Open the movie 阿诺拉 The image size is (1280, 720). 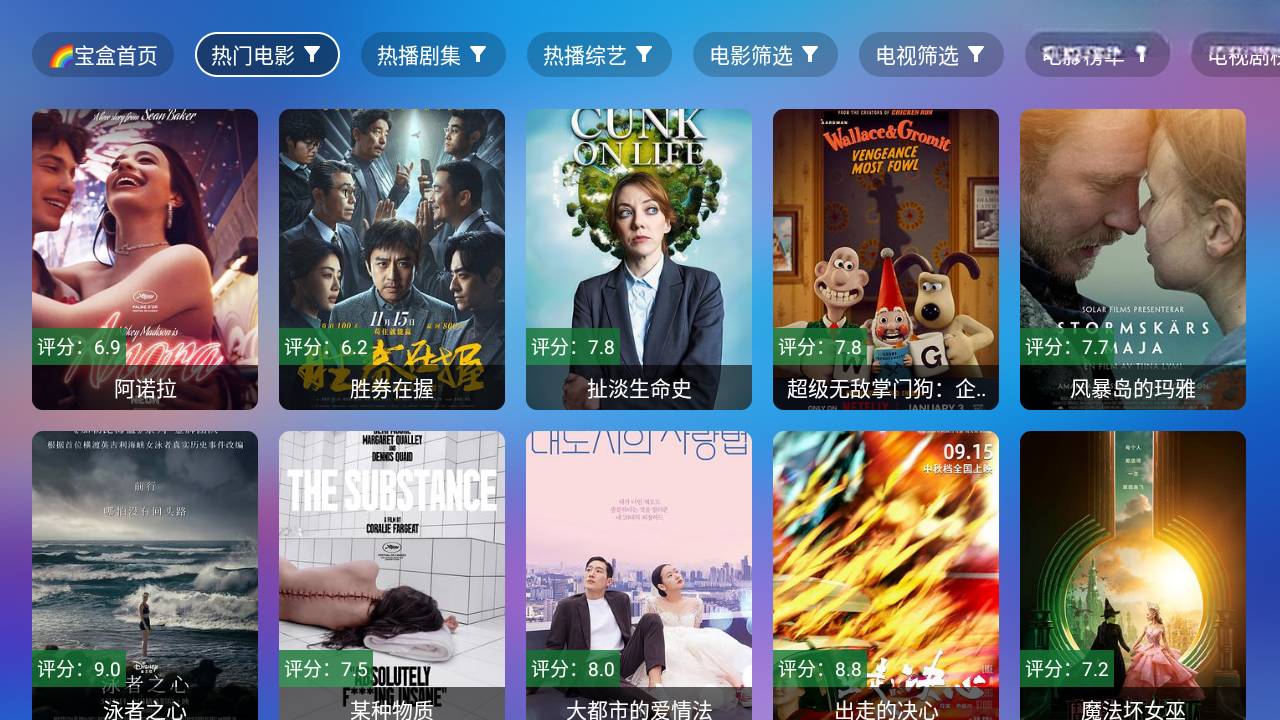(x=145, y=259)
